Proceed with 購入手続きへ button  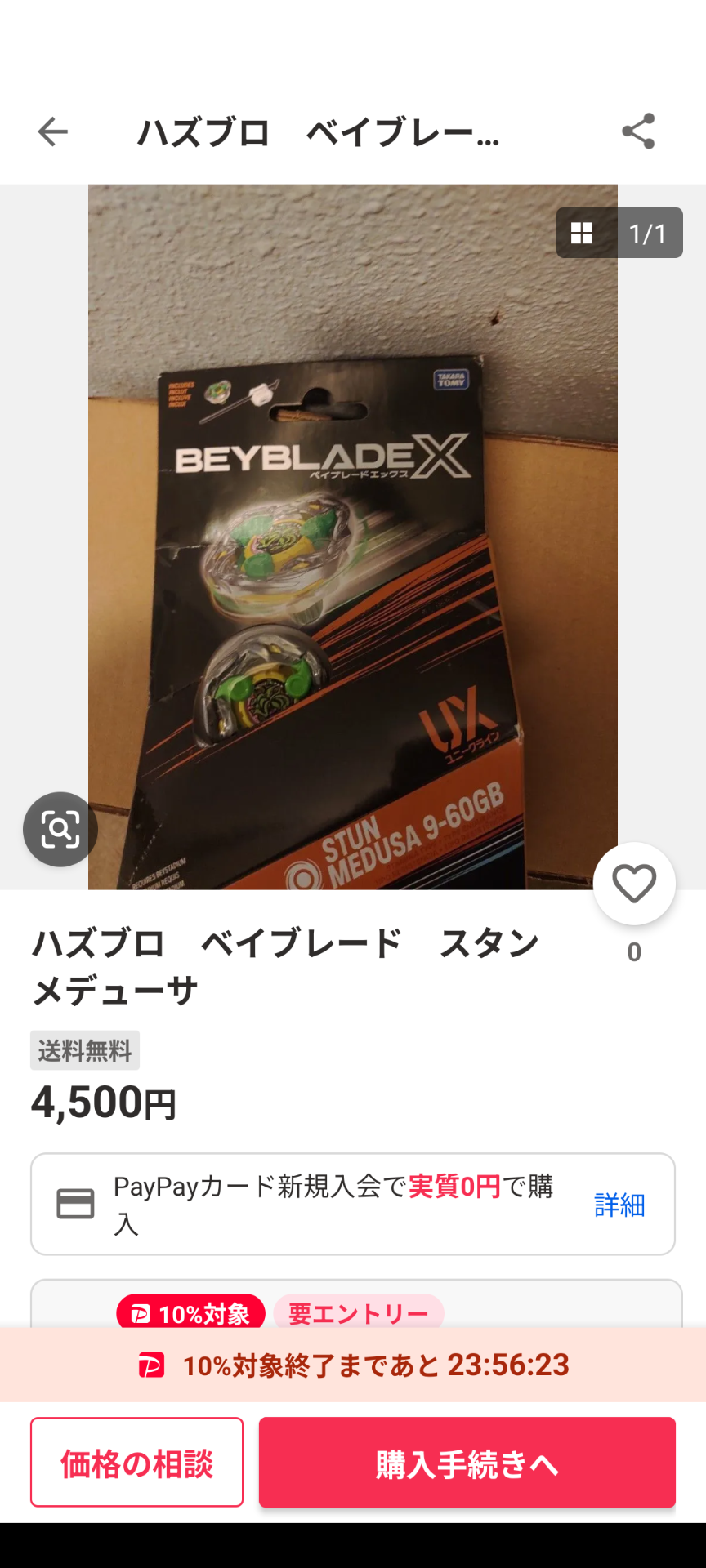[467, 1463]
